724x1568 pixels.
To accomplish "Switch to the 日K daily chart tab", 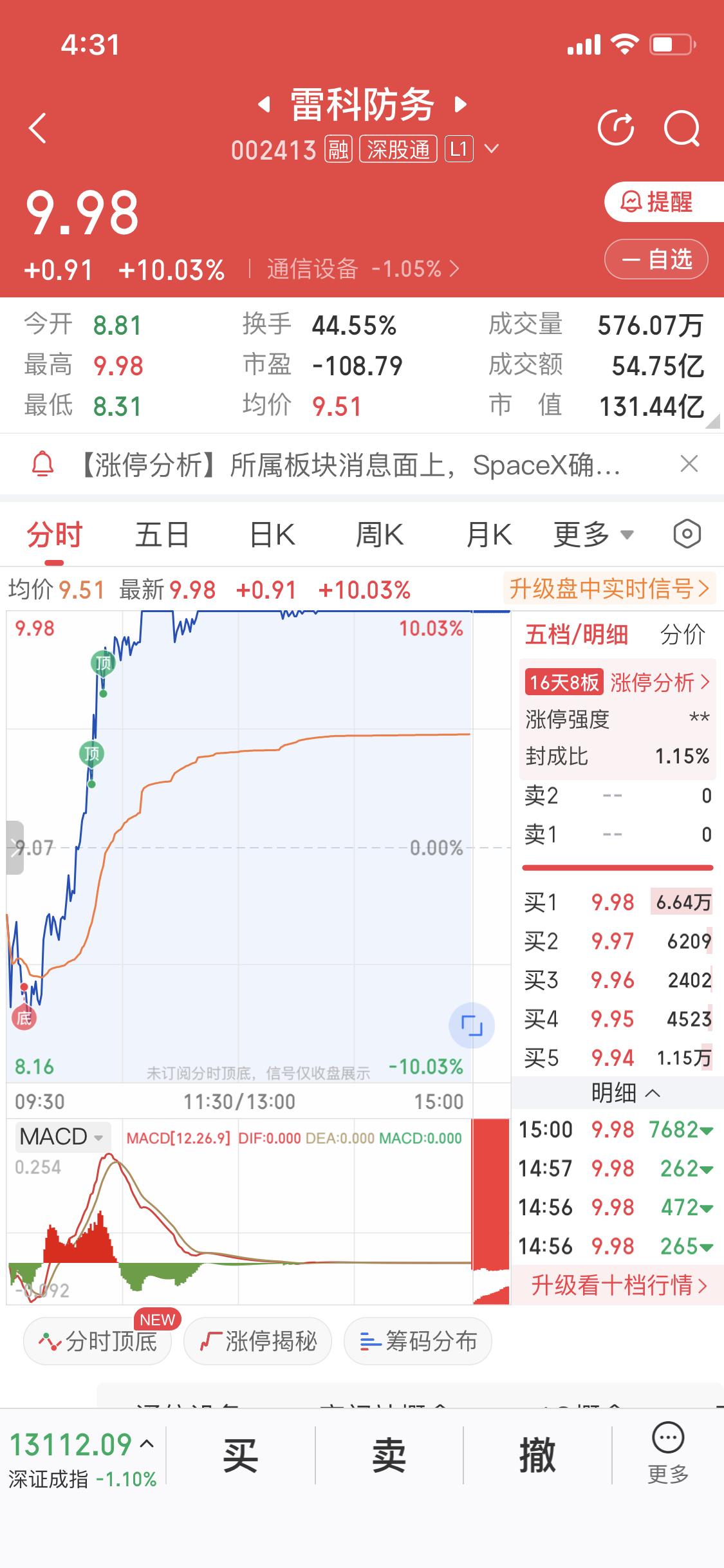I will pyautogui.click(x=272, y=534).
